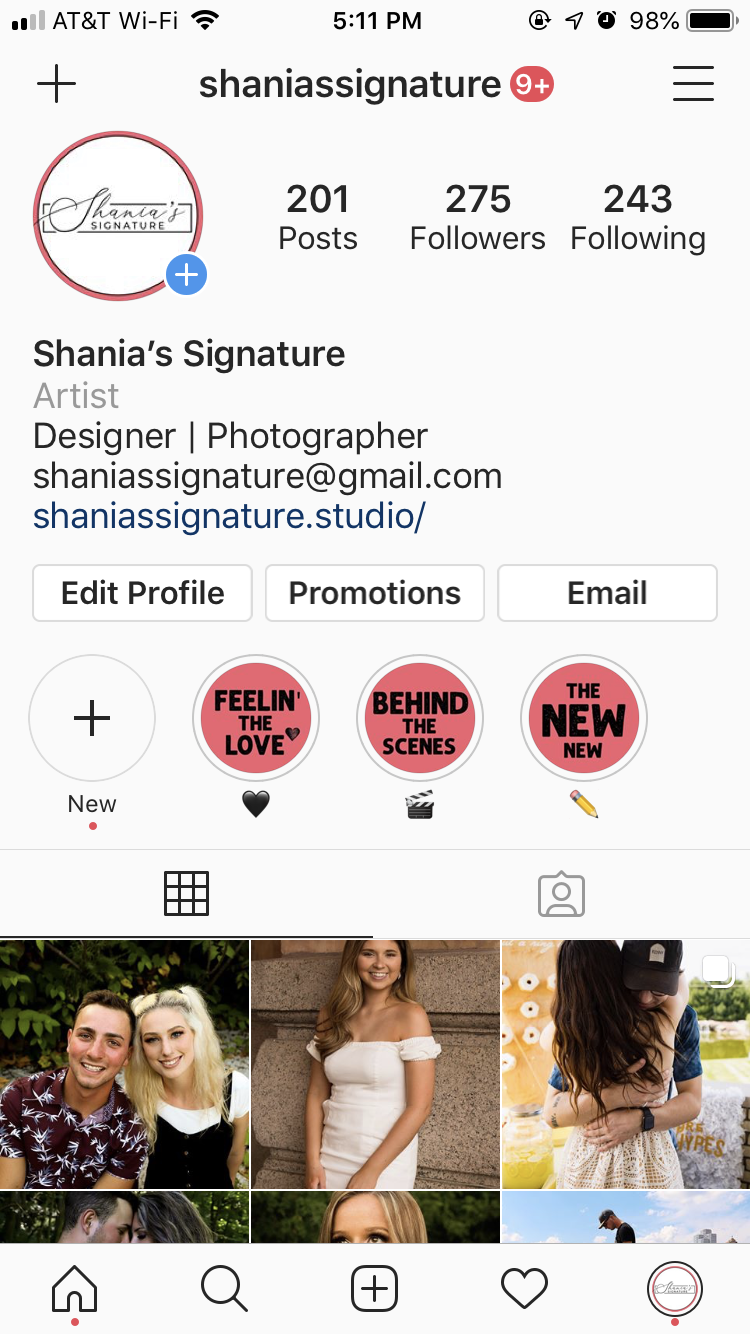Open the hamburger menu
The width and height of the screenshot is (750, 1334).
692,84
